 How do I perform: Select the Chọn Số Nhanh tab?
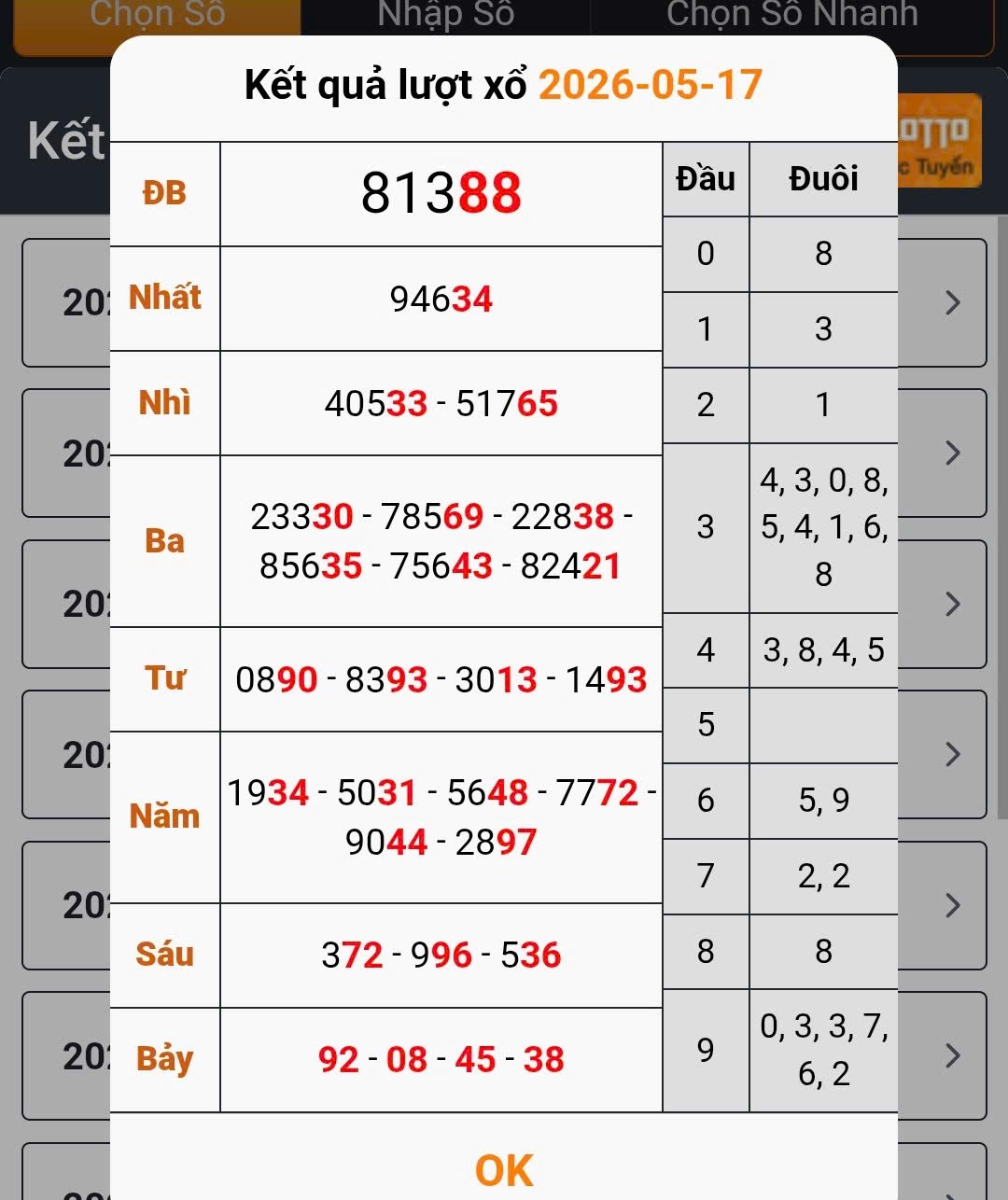point(792,19)
